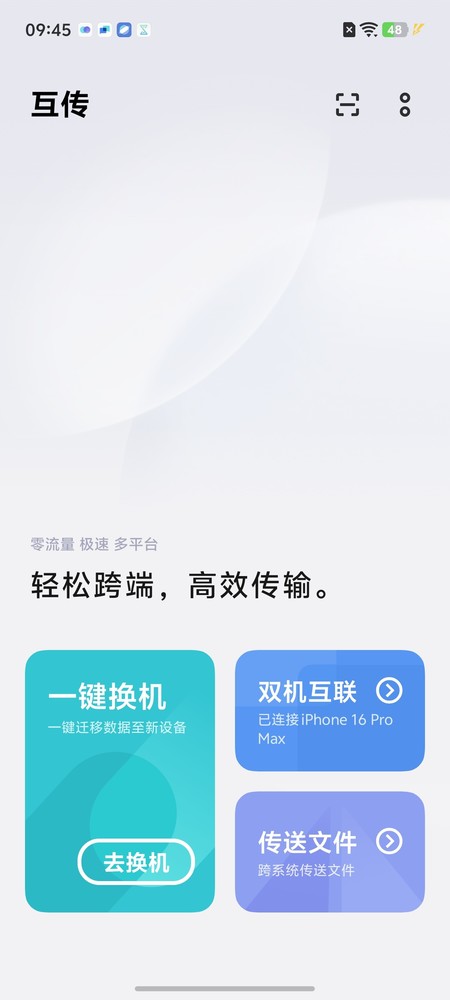Viewport: 450px width, 1000px height.
Task: Open the QR code scanner
Action: coord(347,105)
